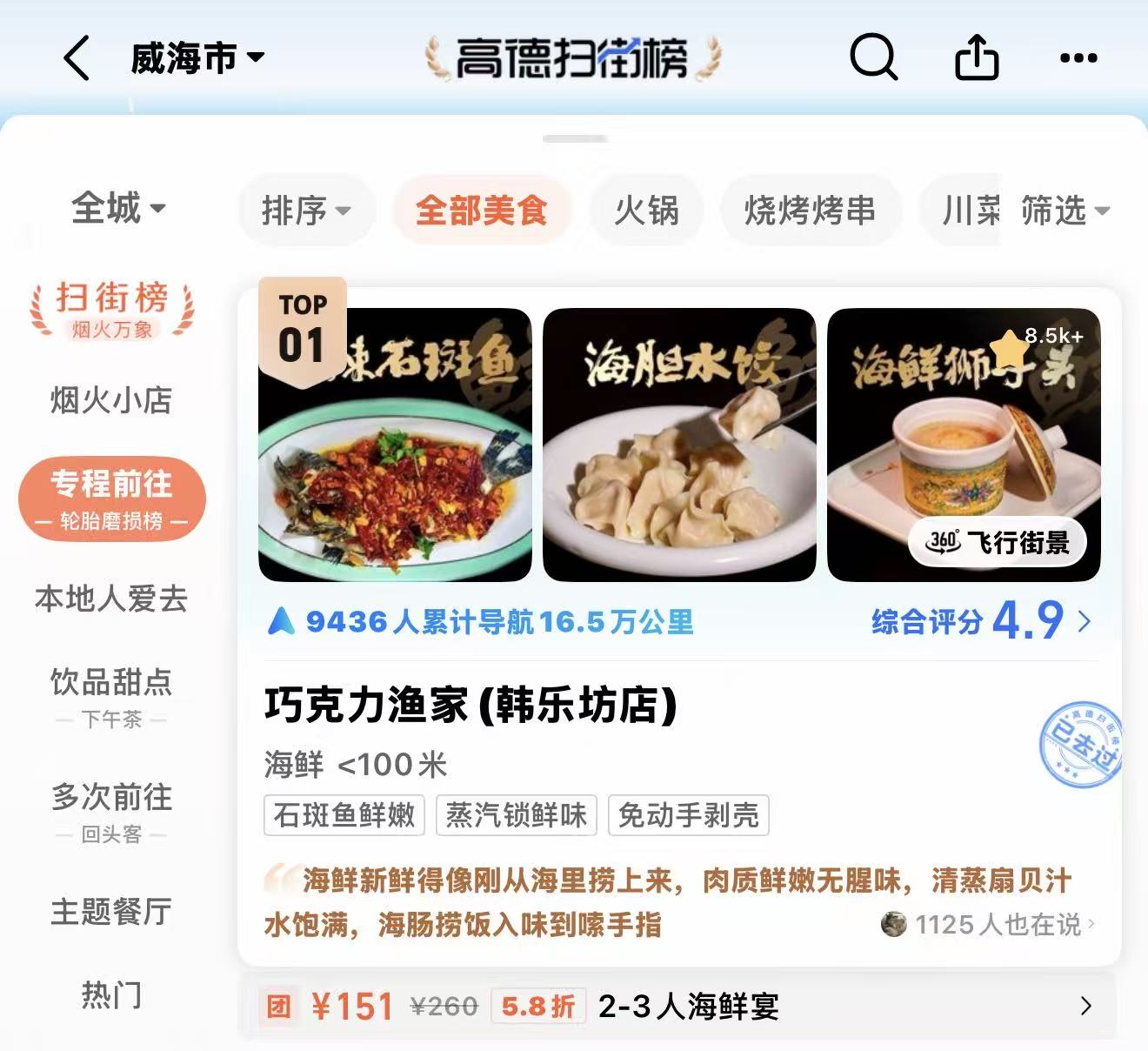Filter by 烧烤烤串 category

pos(810,211)
